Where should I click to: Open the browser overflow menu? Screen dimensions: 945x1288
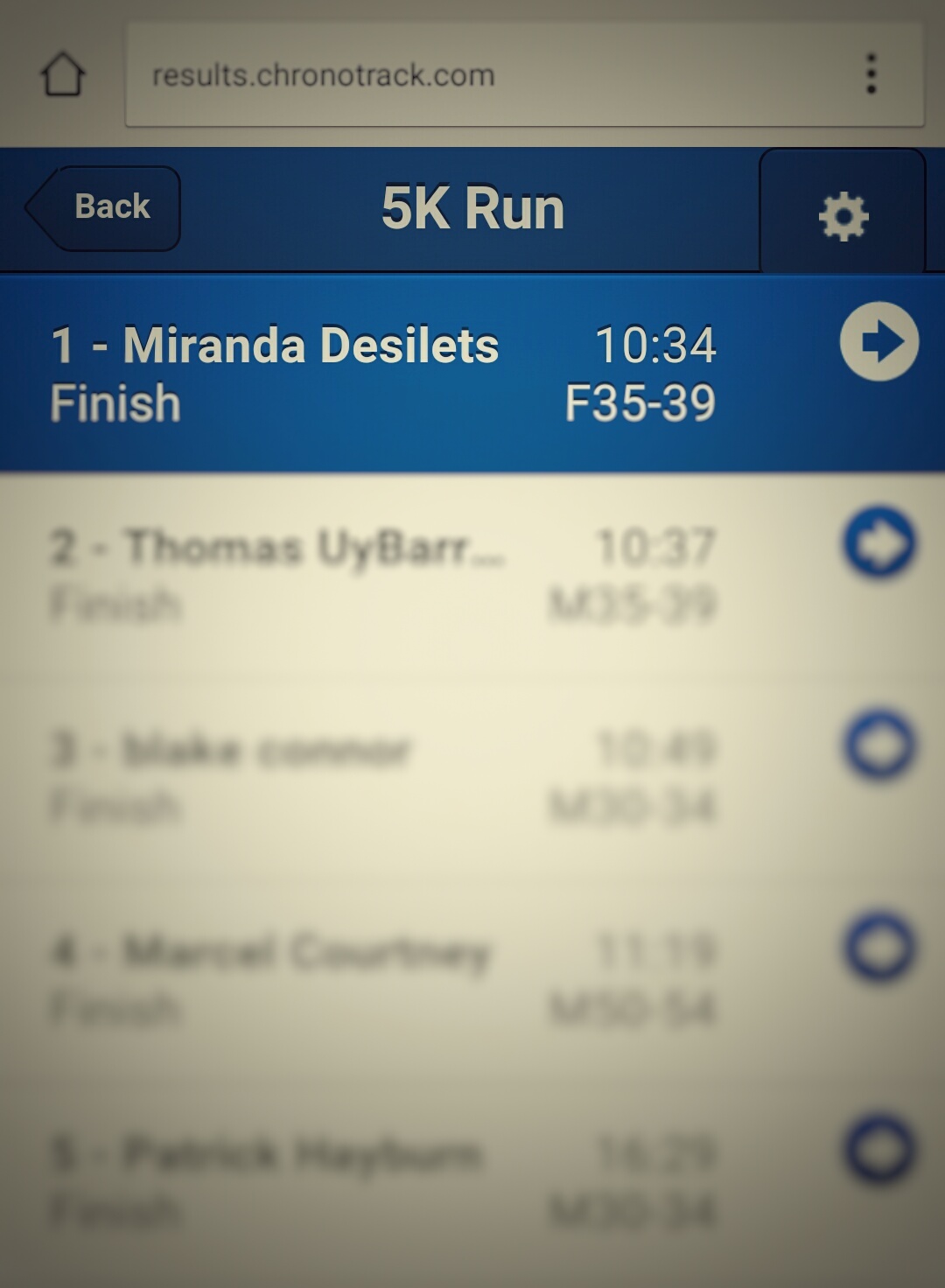(x=871, y=74)
